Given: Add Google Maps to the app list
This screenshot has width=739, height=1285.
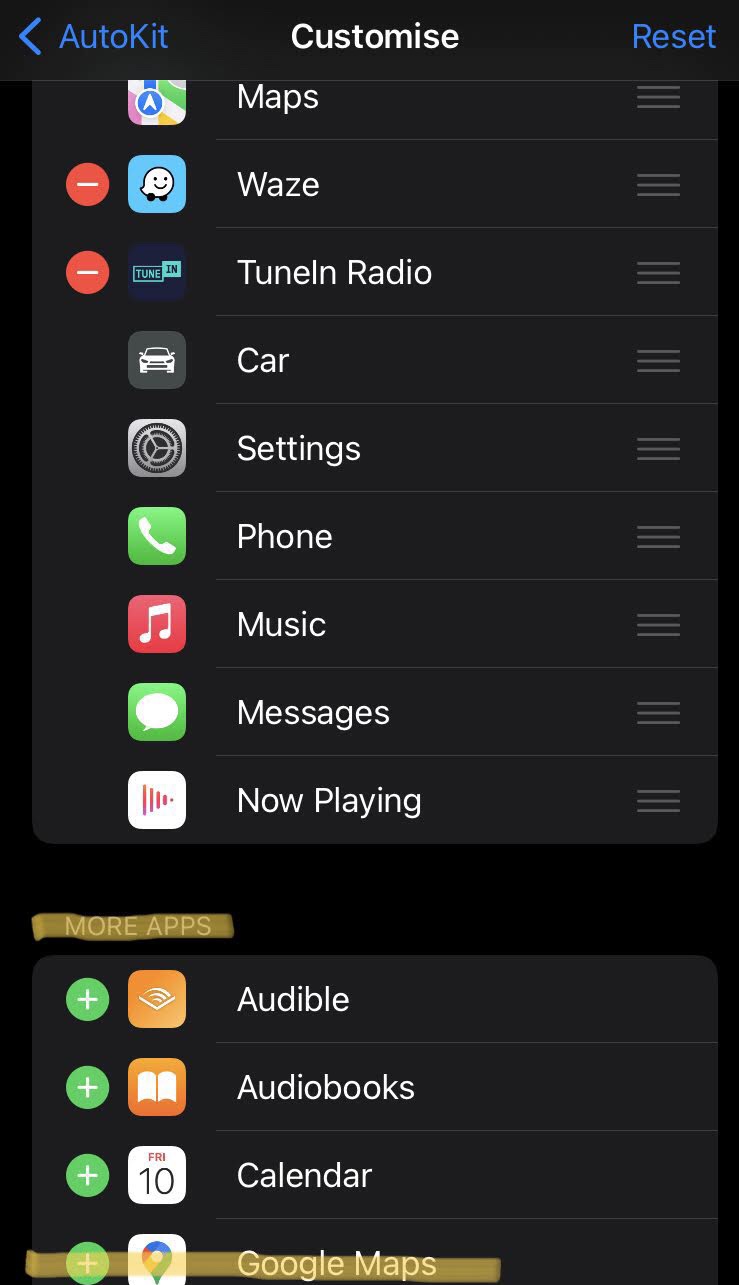Looking at the screenshot, I should pyautogui.click(x=88, y=1263).
